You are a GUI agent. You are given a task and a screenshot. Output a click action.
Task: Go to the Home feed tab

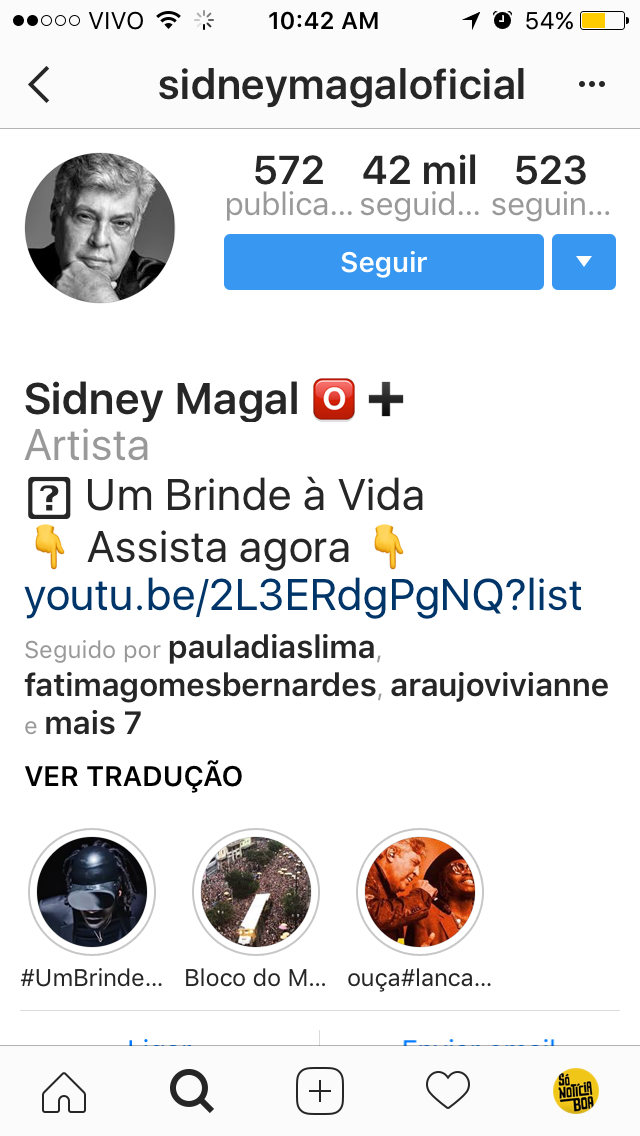(x=64, y=1091)
